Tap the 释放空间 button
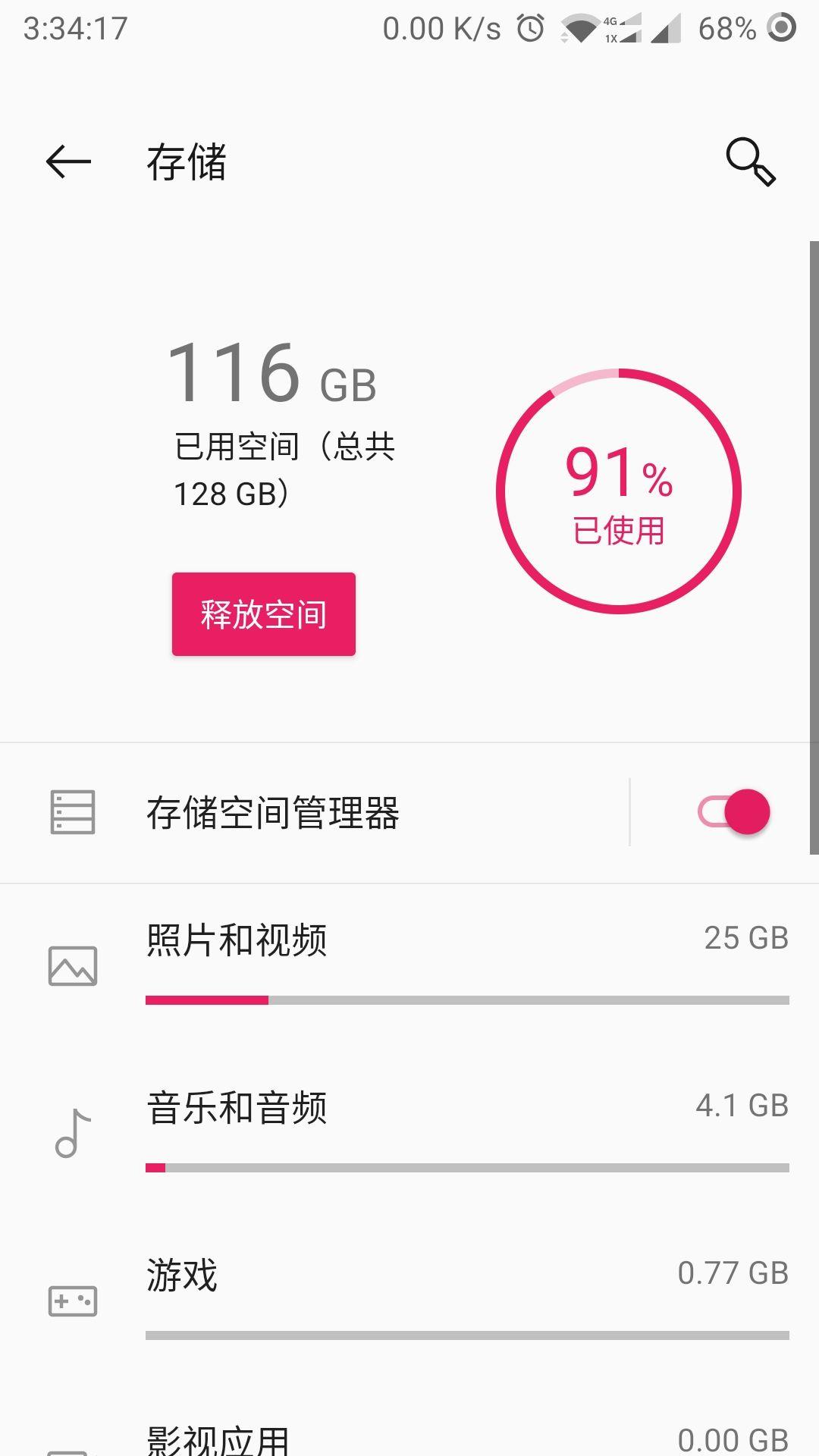Screen dimensions: 819x1456 (263, 614)
